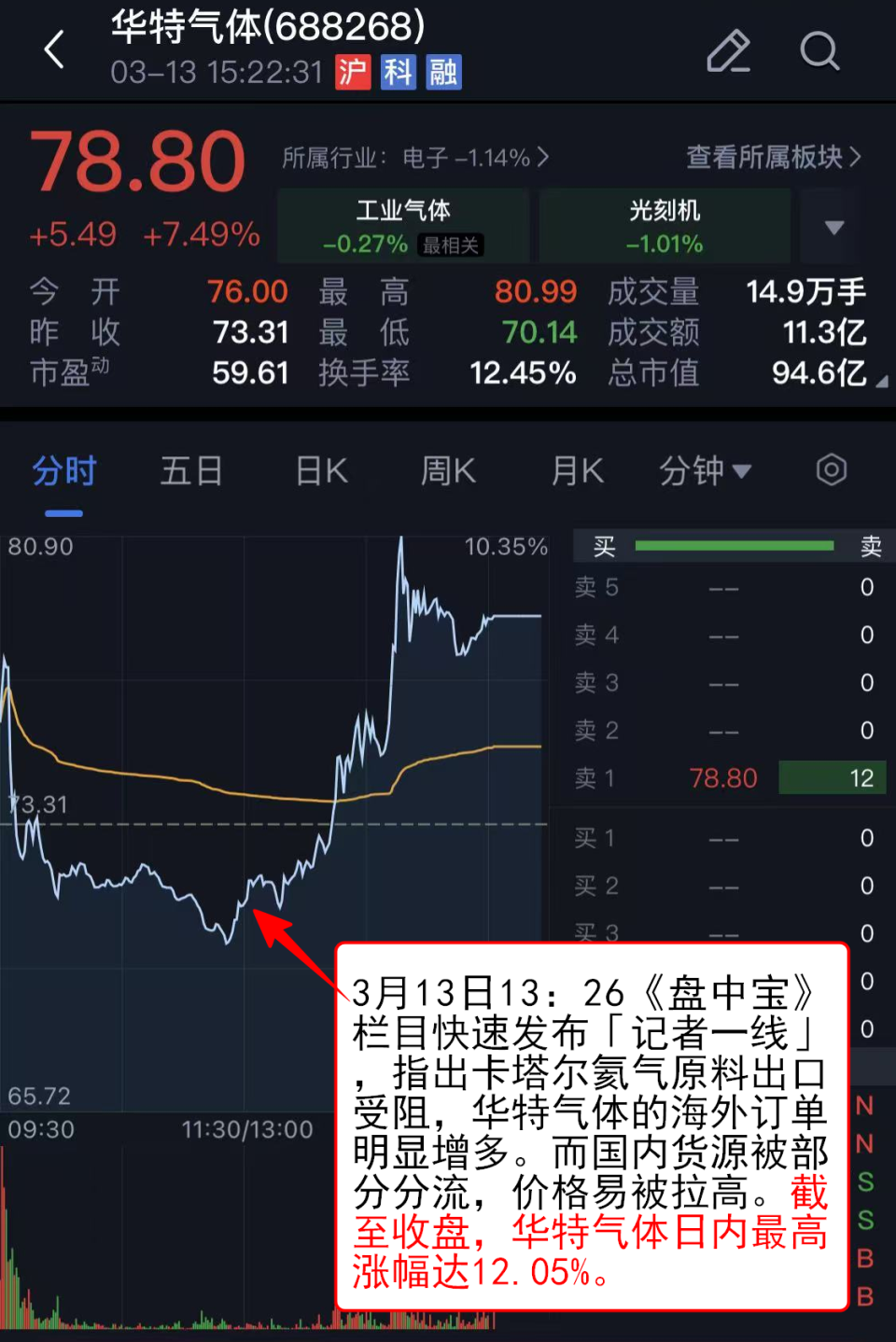Open the 月K chart tab
Image resolution: width=896 pixels, height=1342 pixels.
point(575,471)
